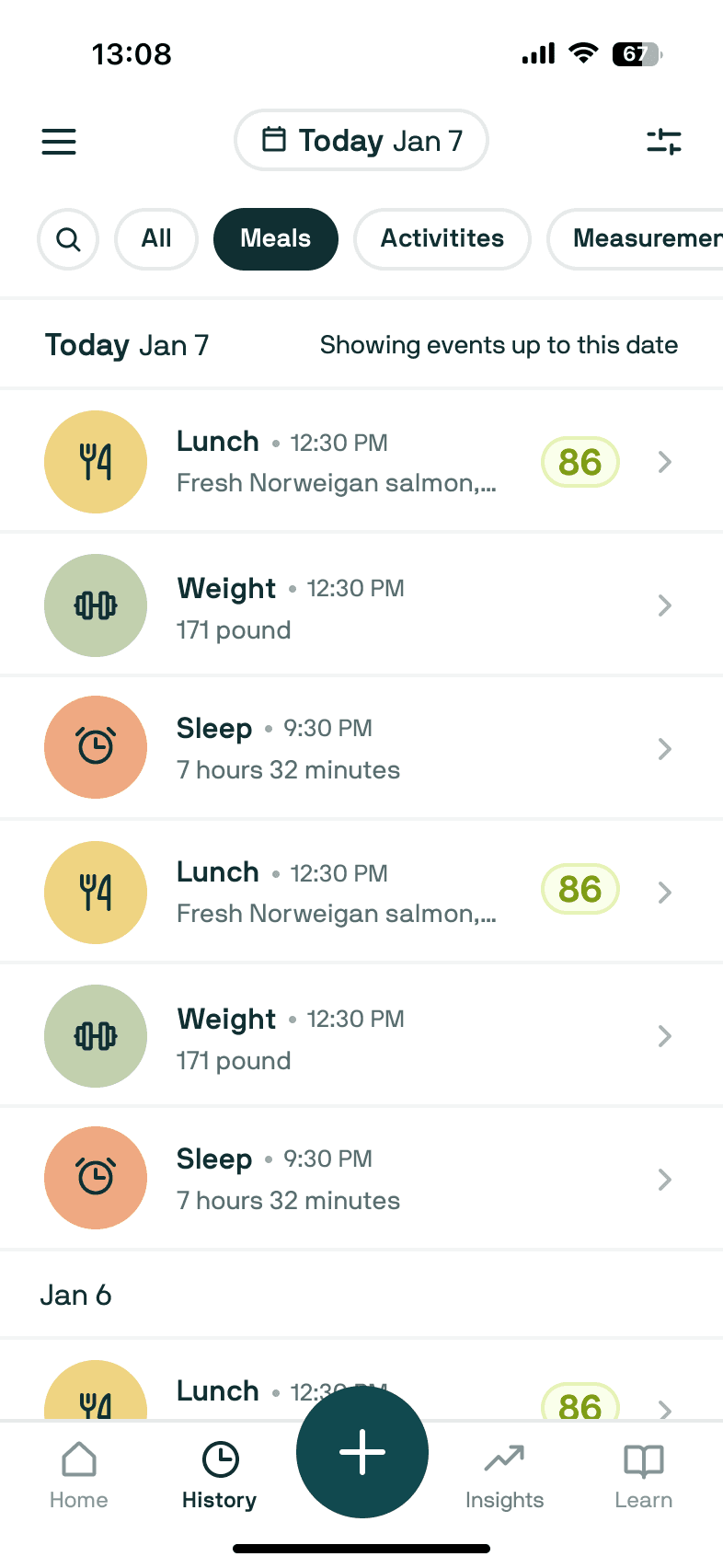Switch to the Activitites filter chip
The height and width of the screenshot is (1568, 723).
[x=442, y=239]
